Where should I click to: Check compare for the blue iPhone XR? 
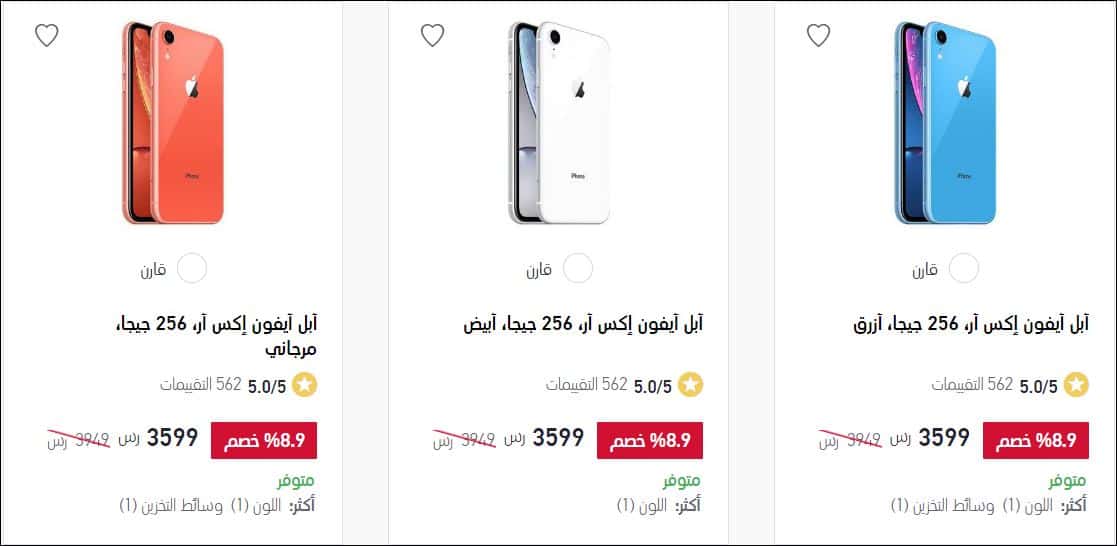(963, 269)
